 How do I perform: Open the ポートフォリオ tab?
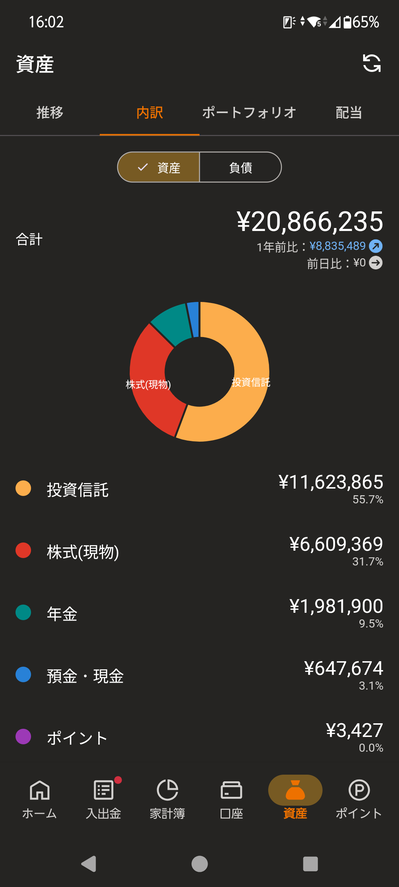point(249,112)
